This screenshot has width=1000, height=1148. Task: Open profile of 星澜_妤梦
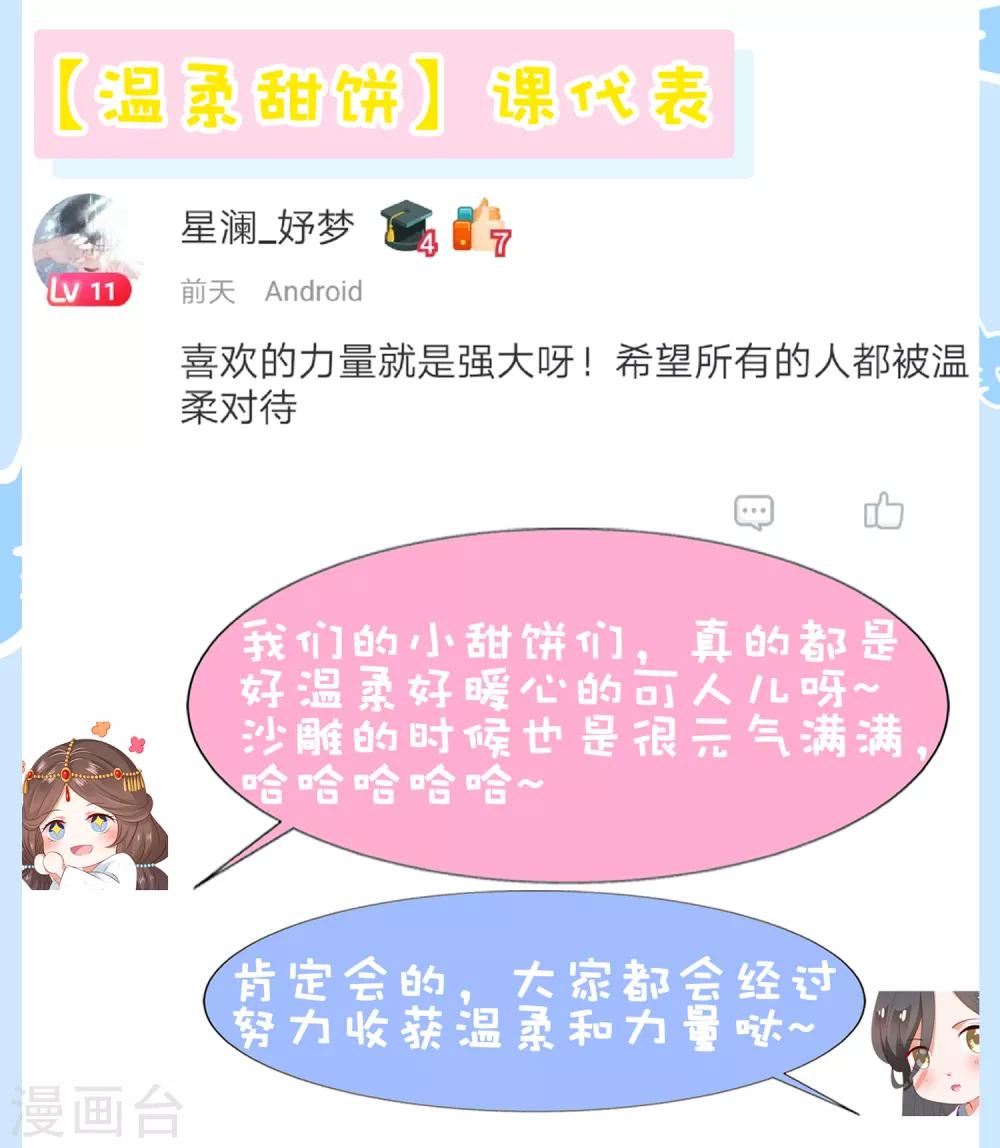coord(265,227)
